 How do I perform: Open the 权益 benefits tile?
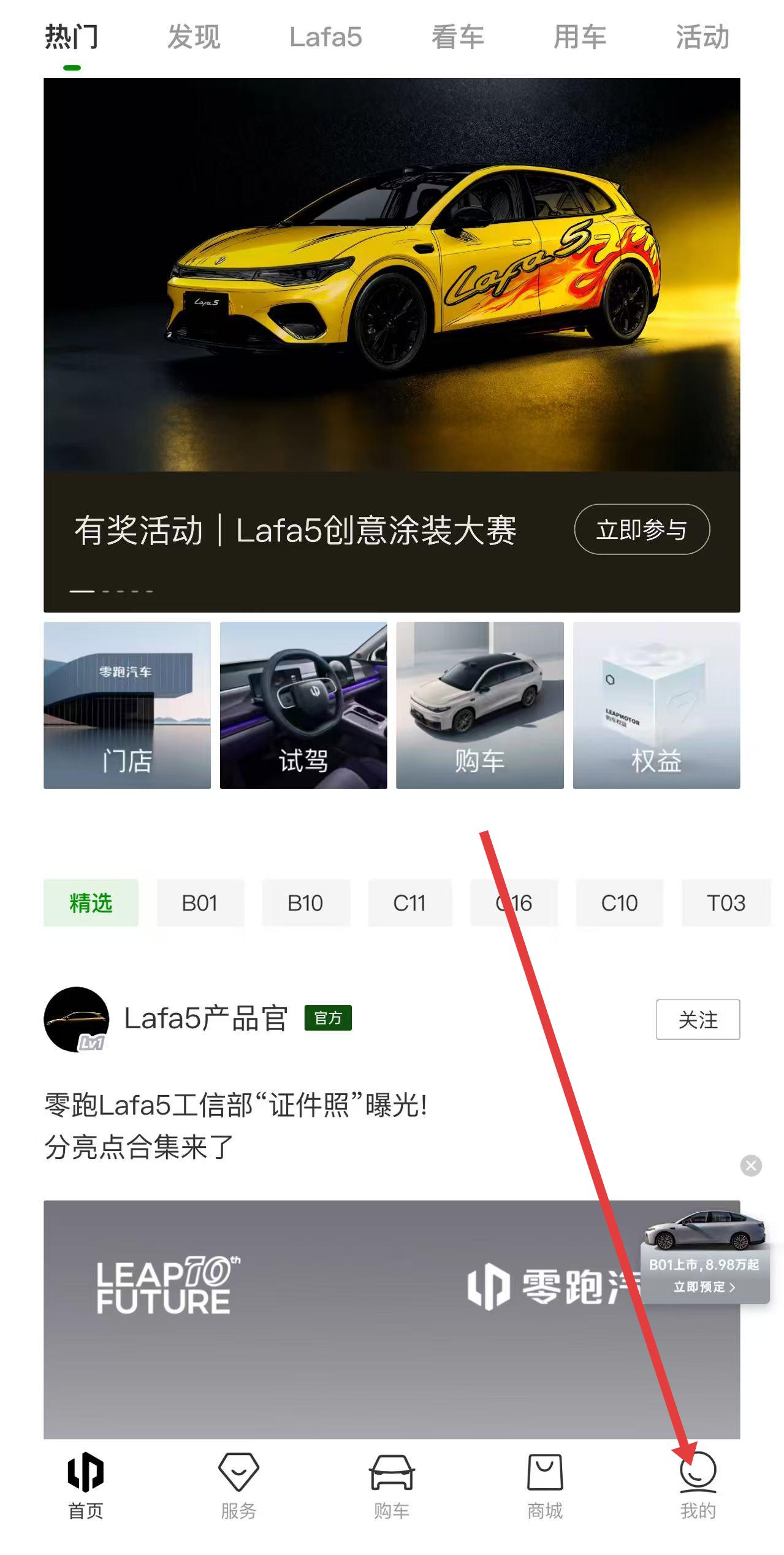coord(656,705)
